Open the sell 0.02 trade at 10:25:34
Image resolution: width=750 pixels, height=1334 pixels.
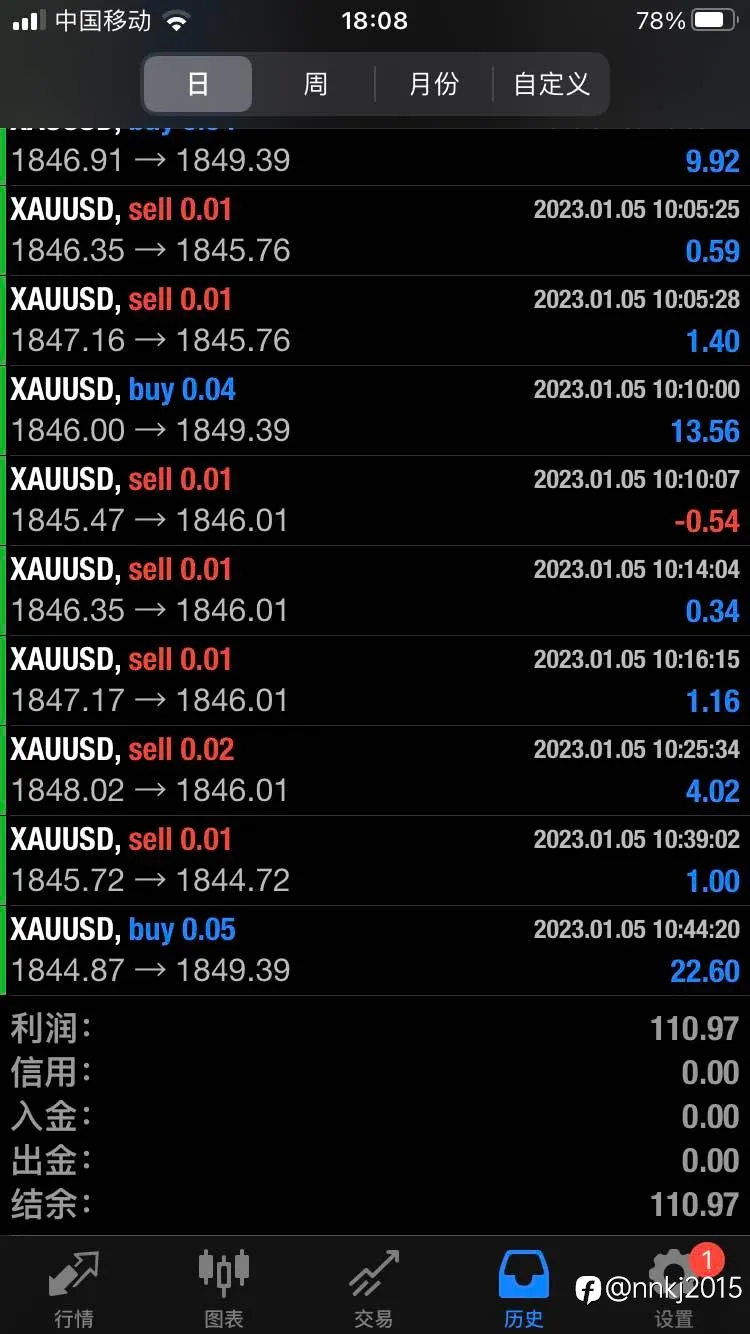click(x=375, y=771)
